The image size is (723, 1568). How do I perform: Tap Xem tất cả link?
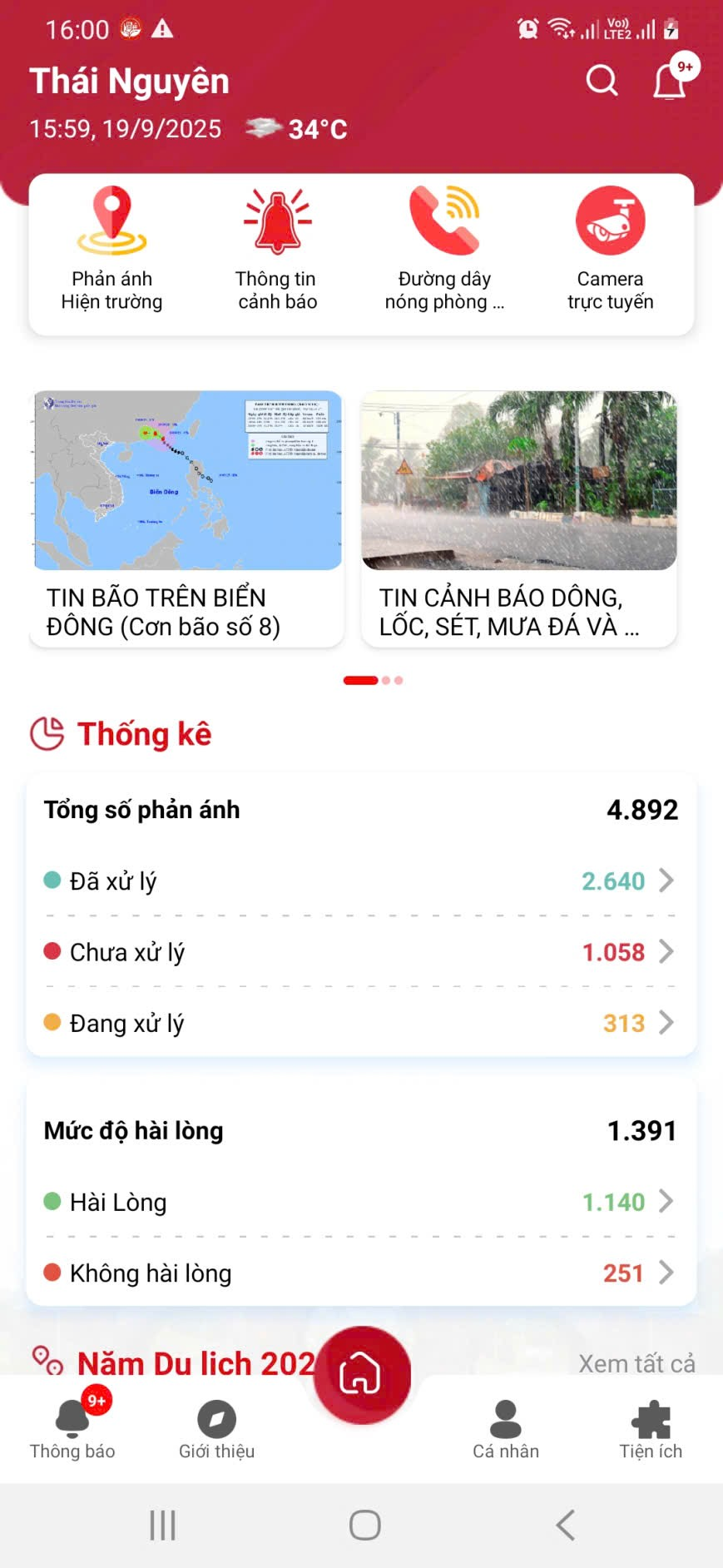tap(636, 1363)
